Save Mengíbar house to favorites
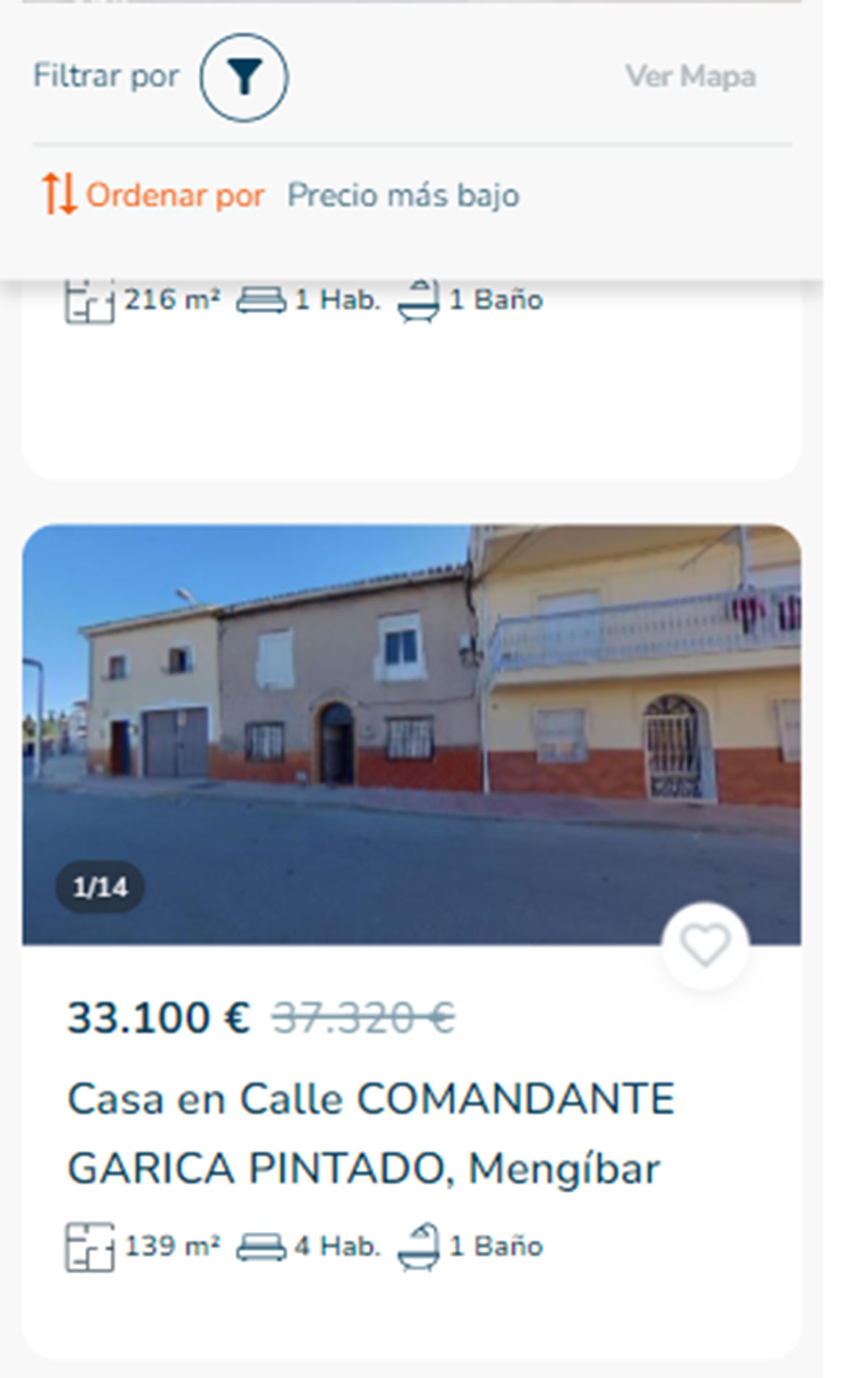The height and width of the screenshot is (1378, 868). click(x=705, y=946)
